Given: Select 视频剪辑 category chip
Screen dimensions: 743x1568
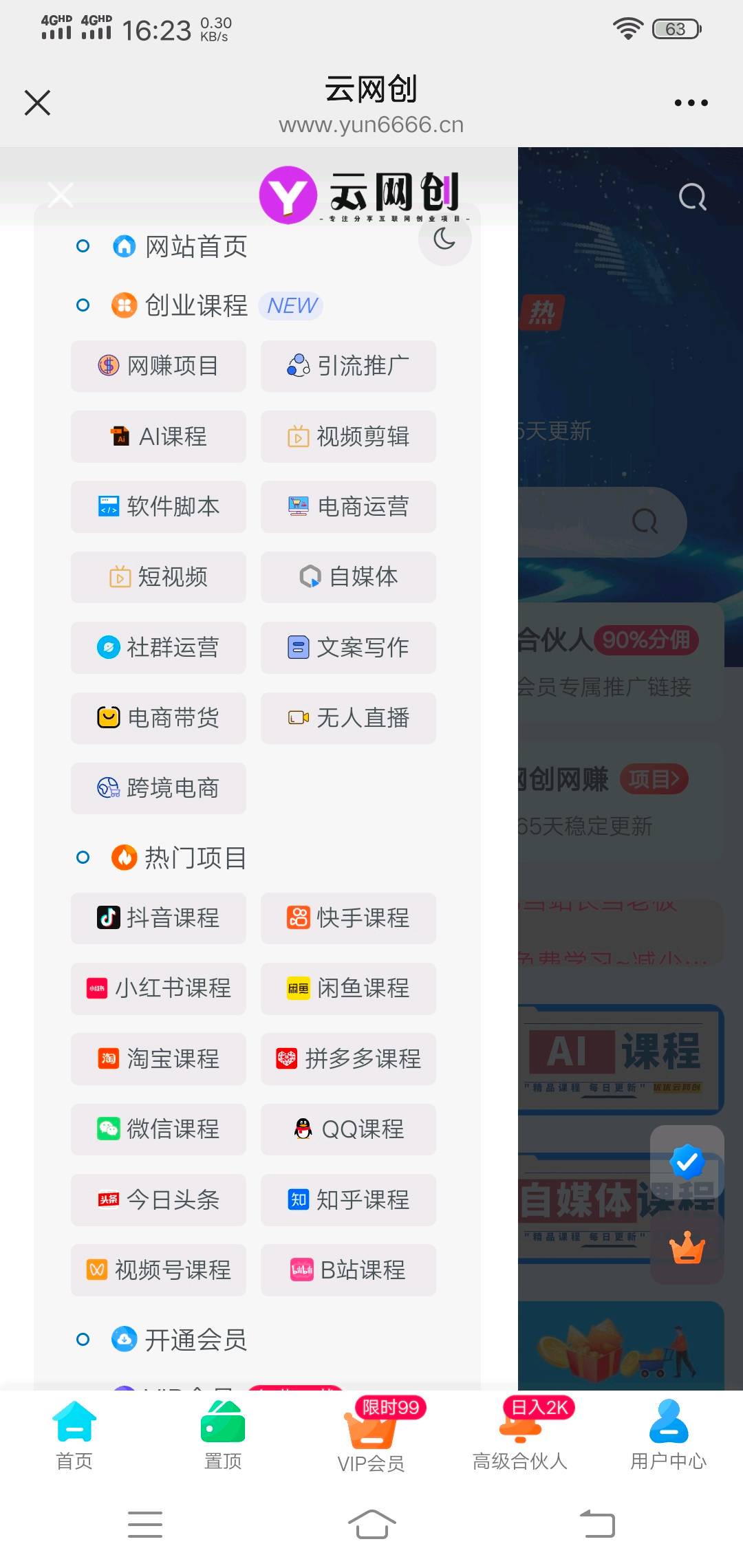Looking at the screenshot, I should 348,437.
